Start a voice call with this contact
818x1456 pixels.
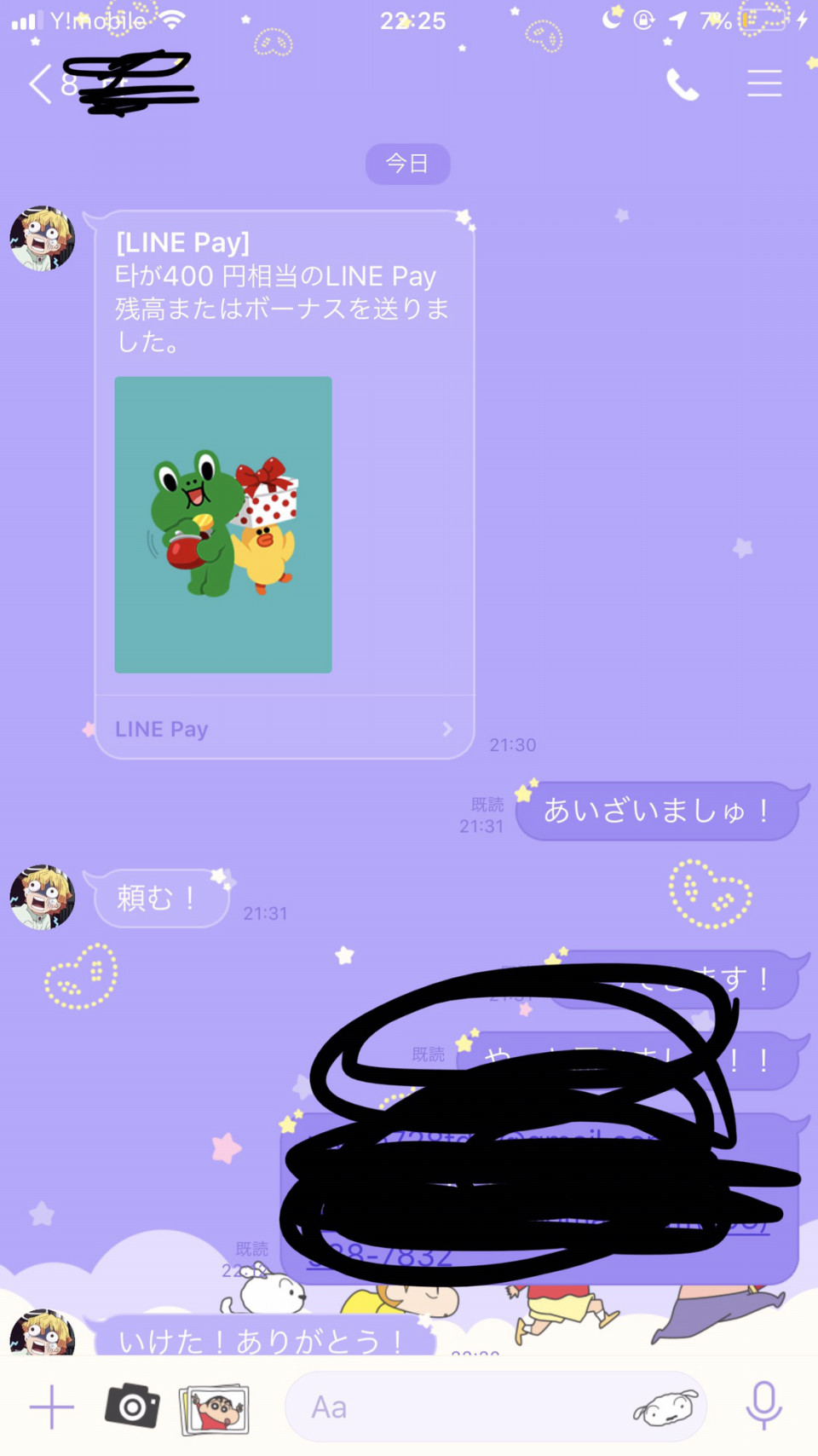[682, 84]
